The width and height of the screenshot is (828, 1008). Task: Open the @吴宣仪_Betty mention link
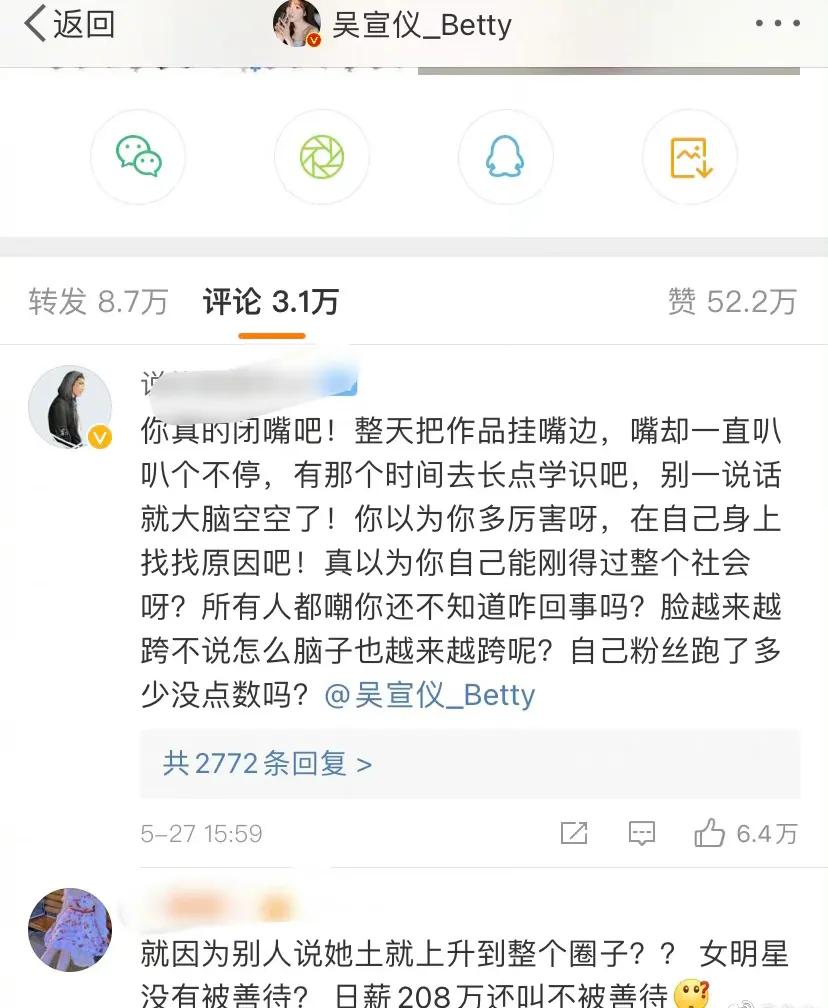click(x=432, y=695)
